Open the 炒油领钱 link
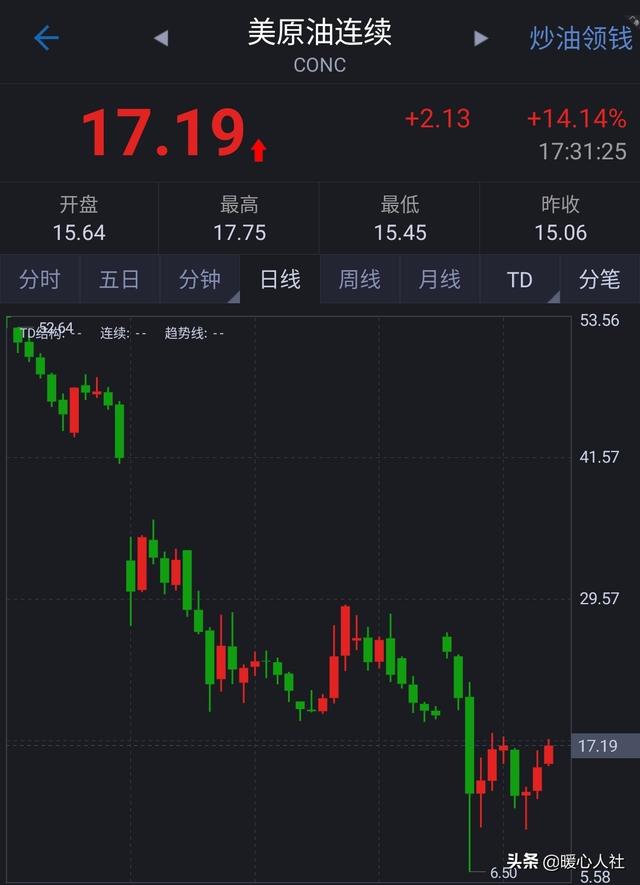This screenshot has height=885, width=640. click(581, 39)
